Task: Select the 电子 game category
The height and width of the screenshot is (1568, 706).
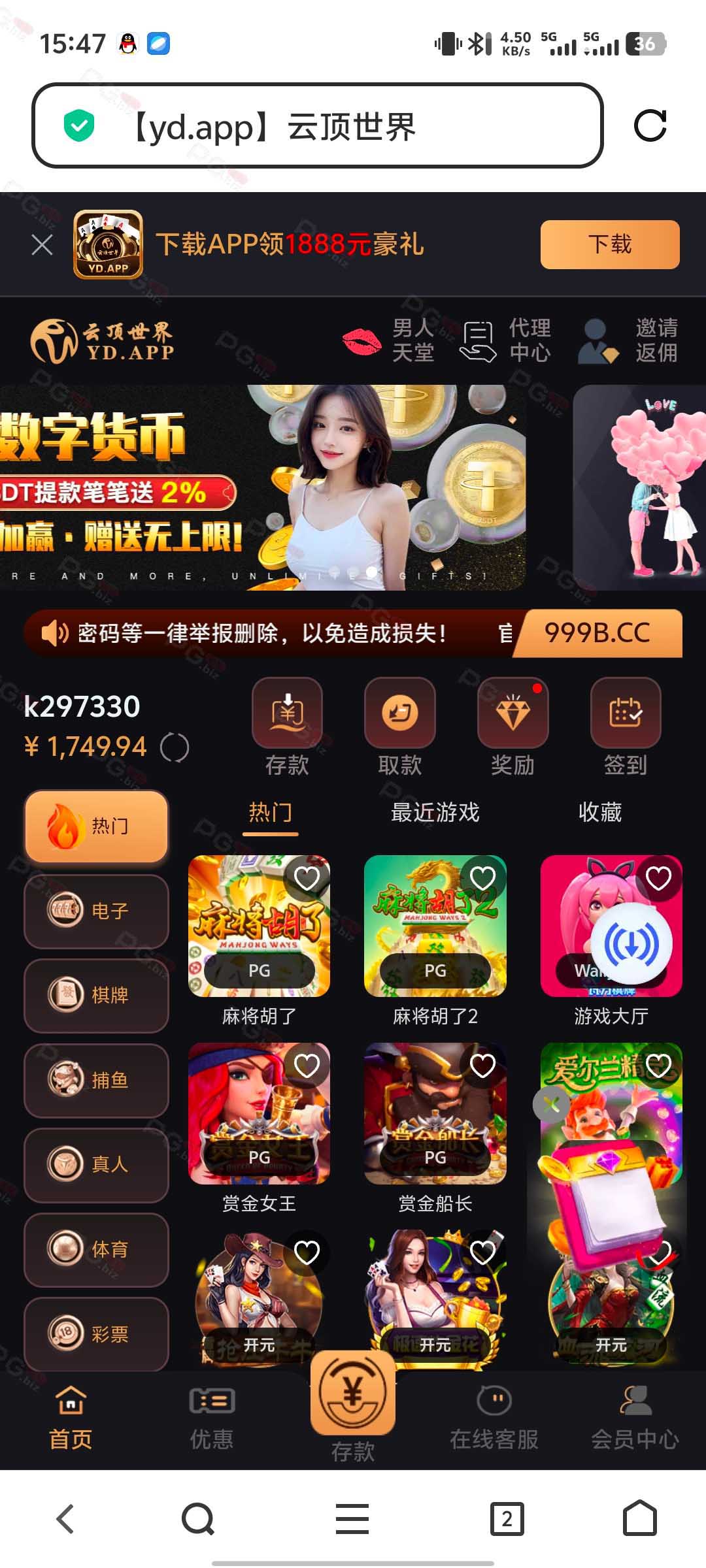Action: pos(97,911)
